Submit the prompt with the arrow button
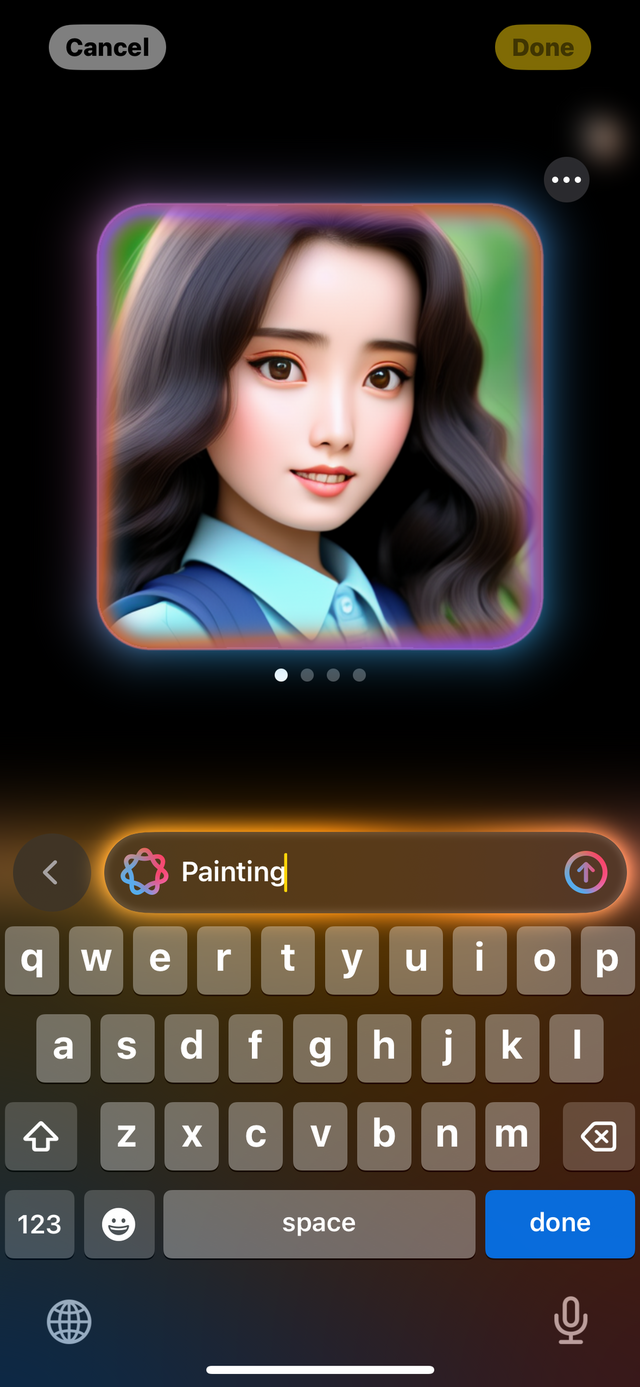This screenshot has width=640, height=1387. 585,873
